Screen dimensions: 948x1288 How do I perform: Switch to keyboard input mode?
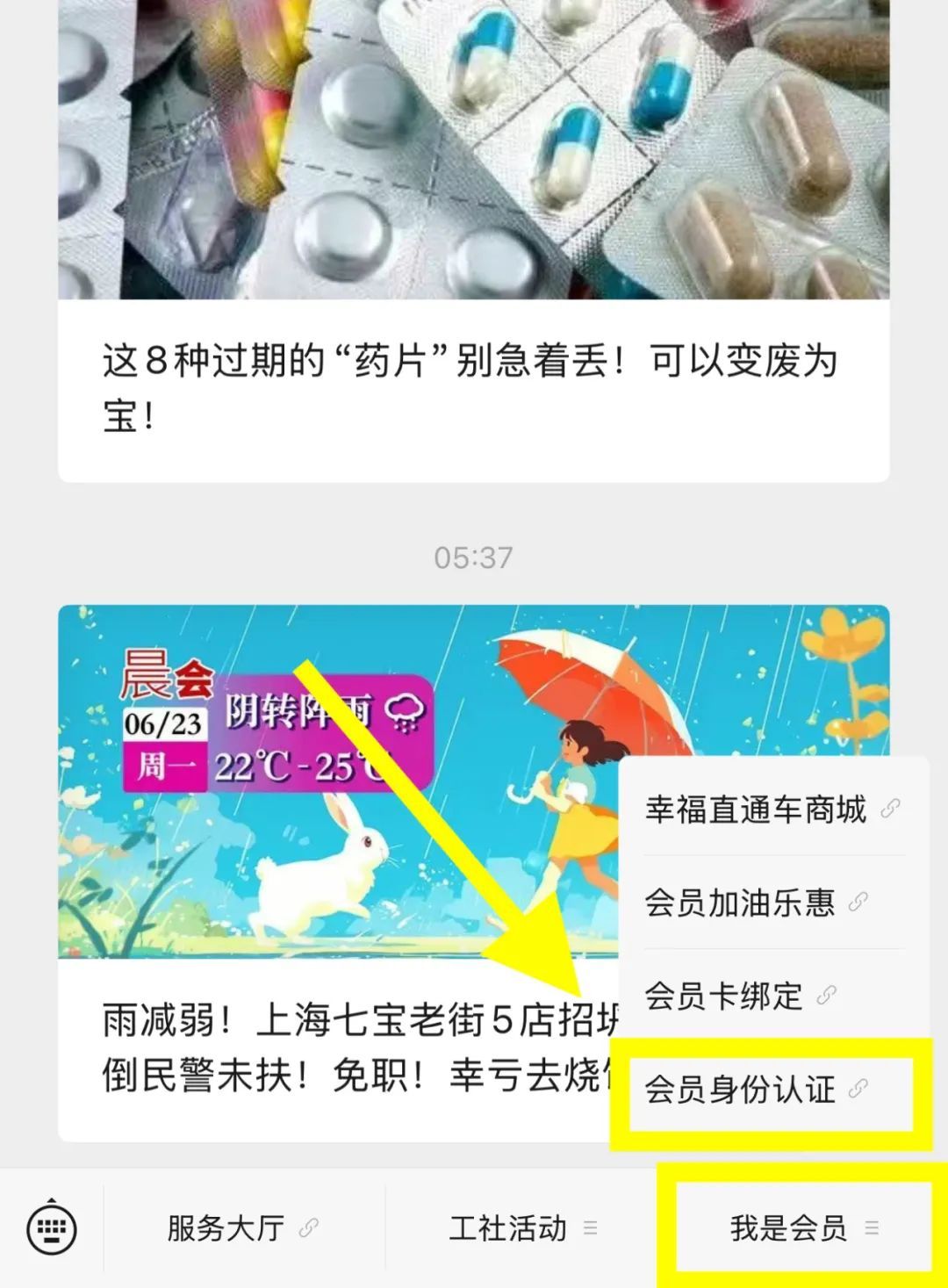pos(52,1227)
